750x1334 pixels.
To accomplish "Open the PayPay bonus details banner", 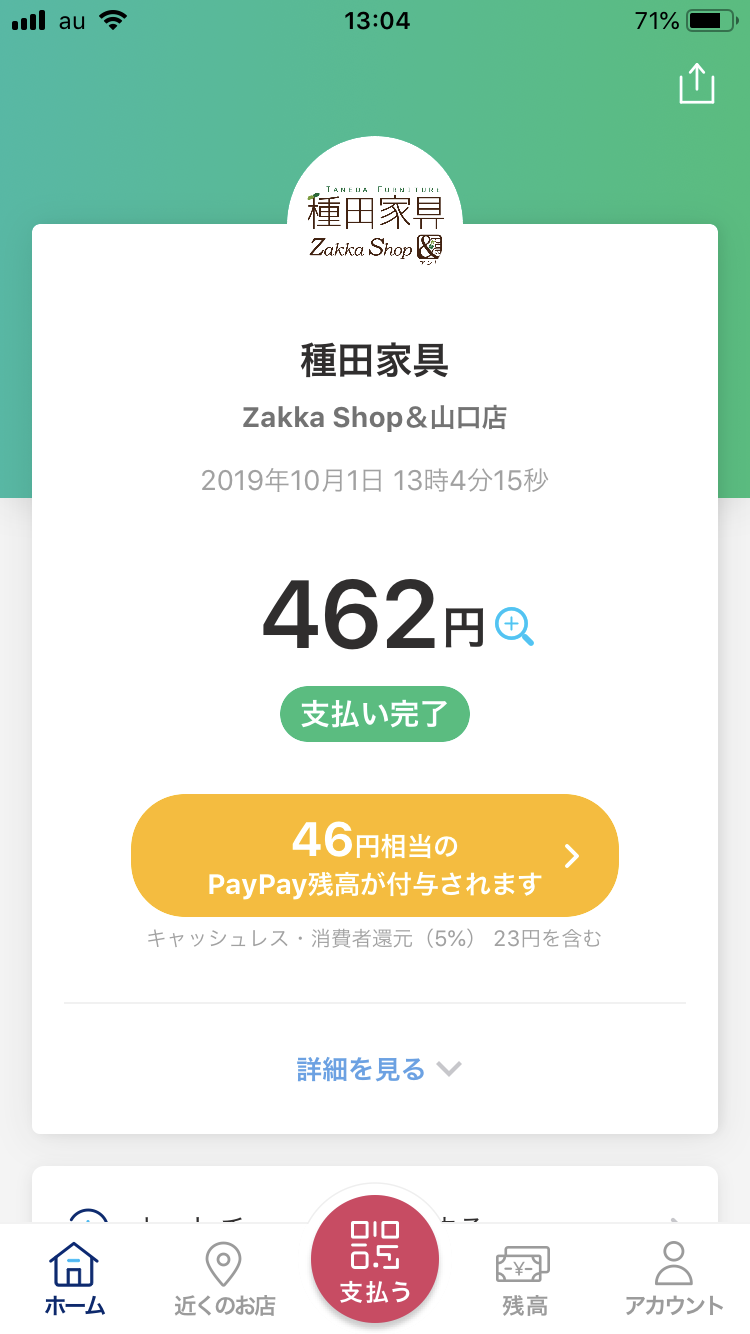I will 375,855.
